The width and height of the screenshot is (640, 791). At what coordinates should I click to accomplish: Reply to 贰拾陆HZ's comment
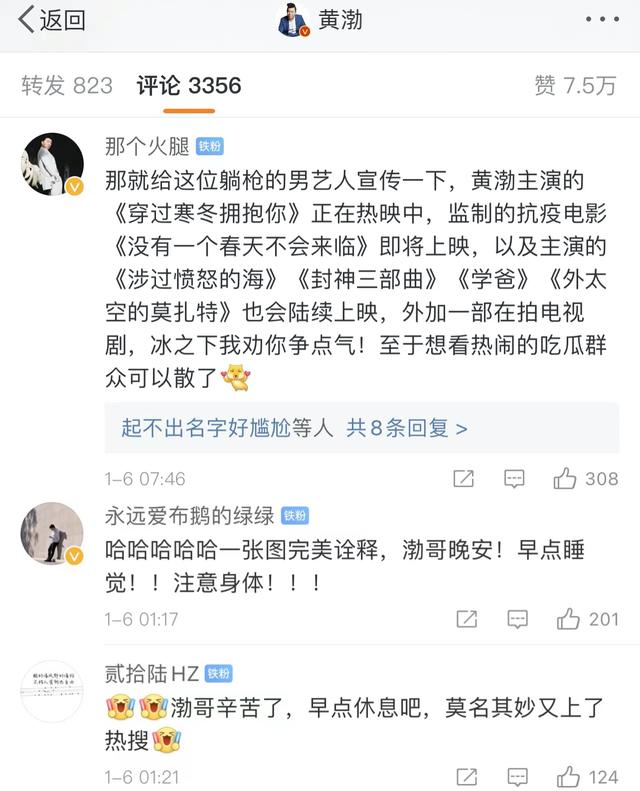[x=517, y=777]
